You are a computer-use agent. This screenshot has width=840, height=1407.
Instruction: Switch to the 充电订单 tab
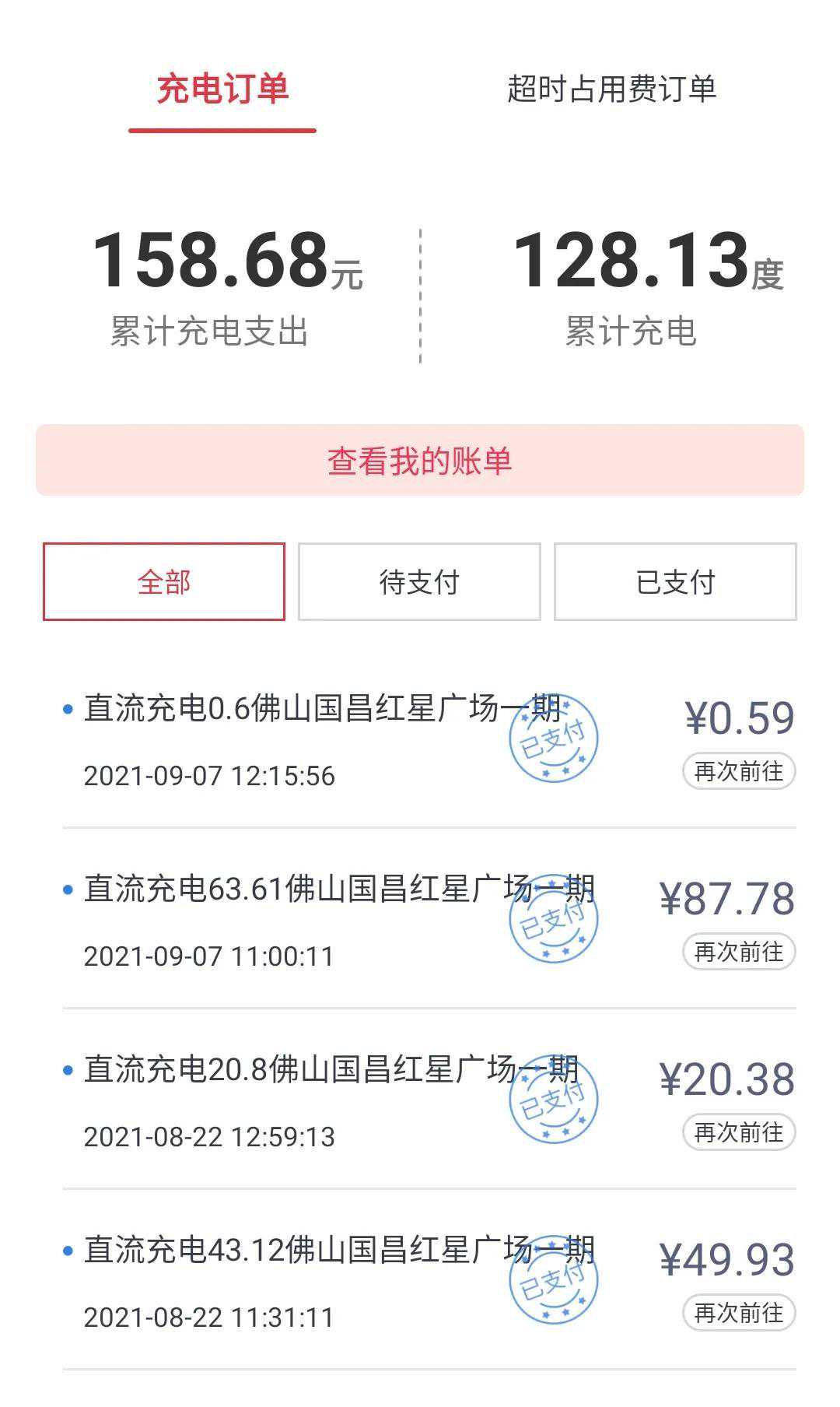[x=222, y=89]
